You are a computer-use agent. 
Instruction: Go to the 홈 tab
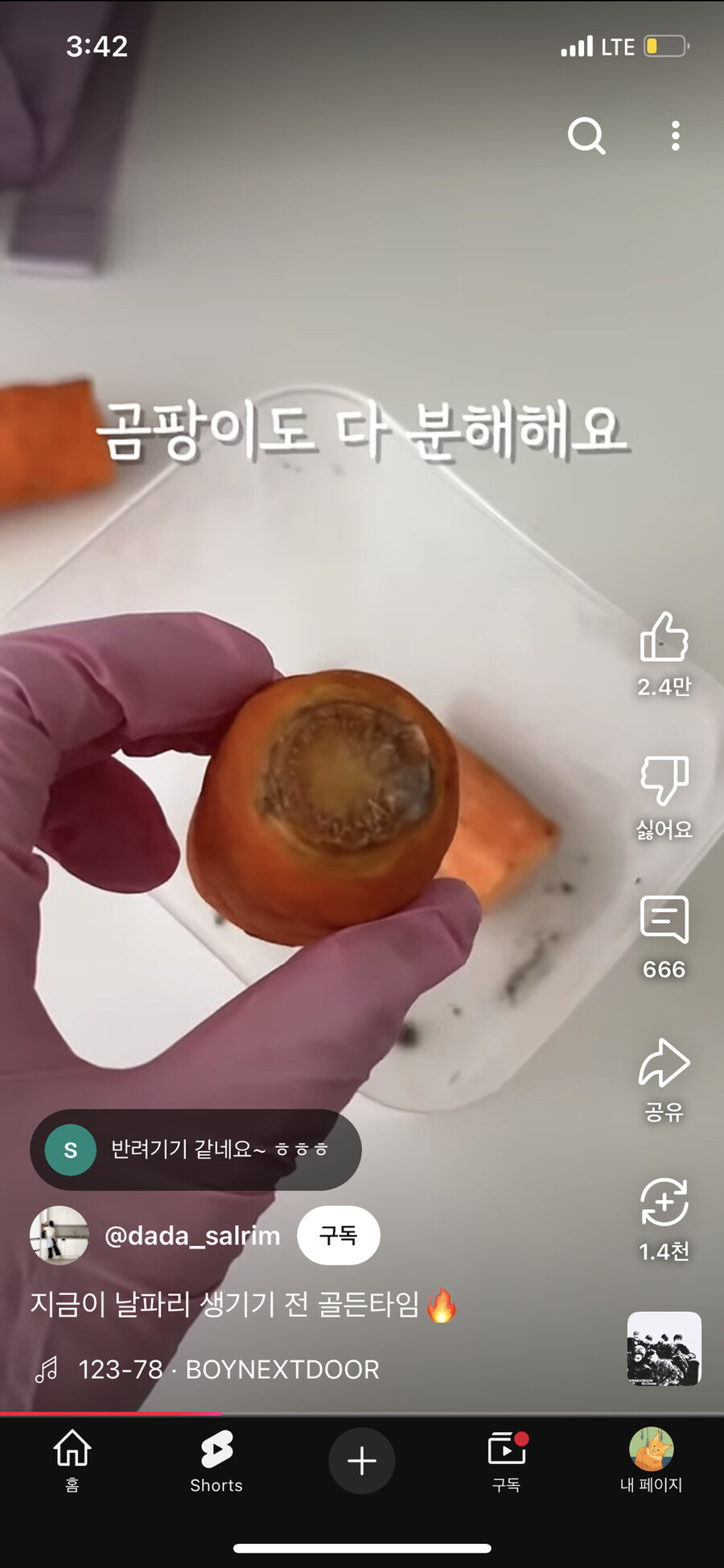pyautogui.click(x=72, y=1460)
